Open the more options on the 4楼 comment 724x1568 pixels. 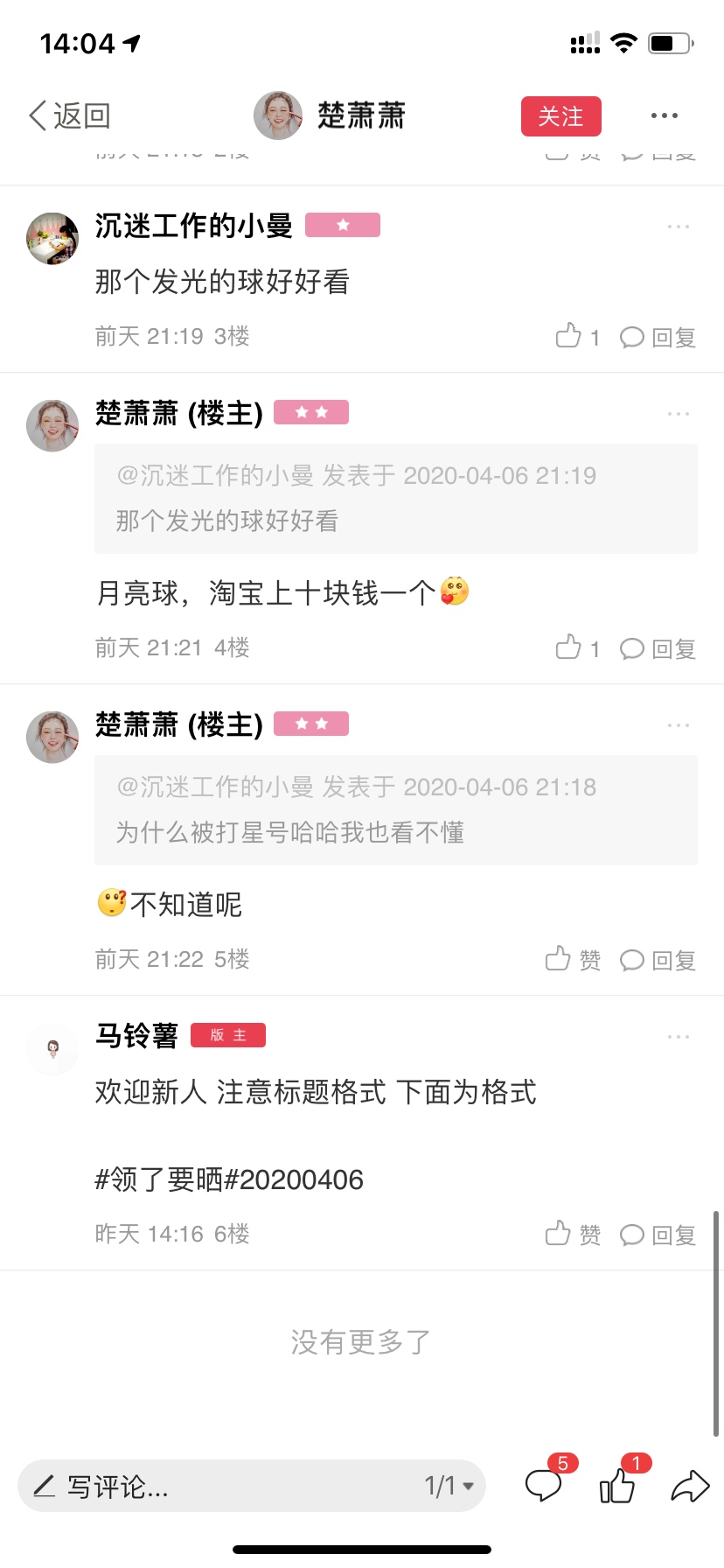pos(679,413)
